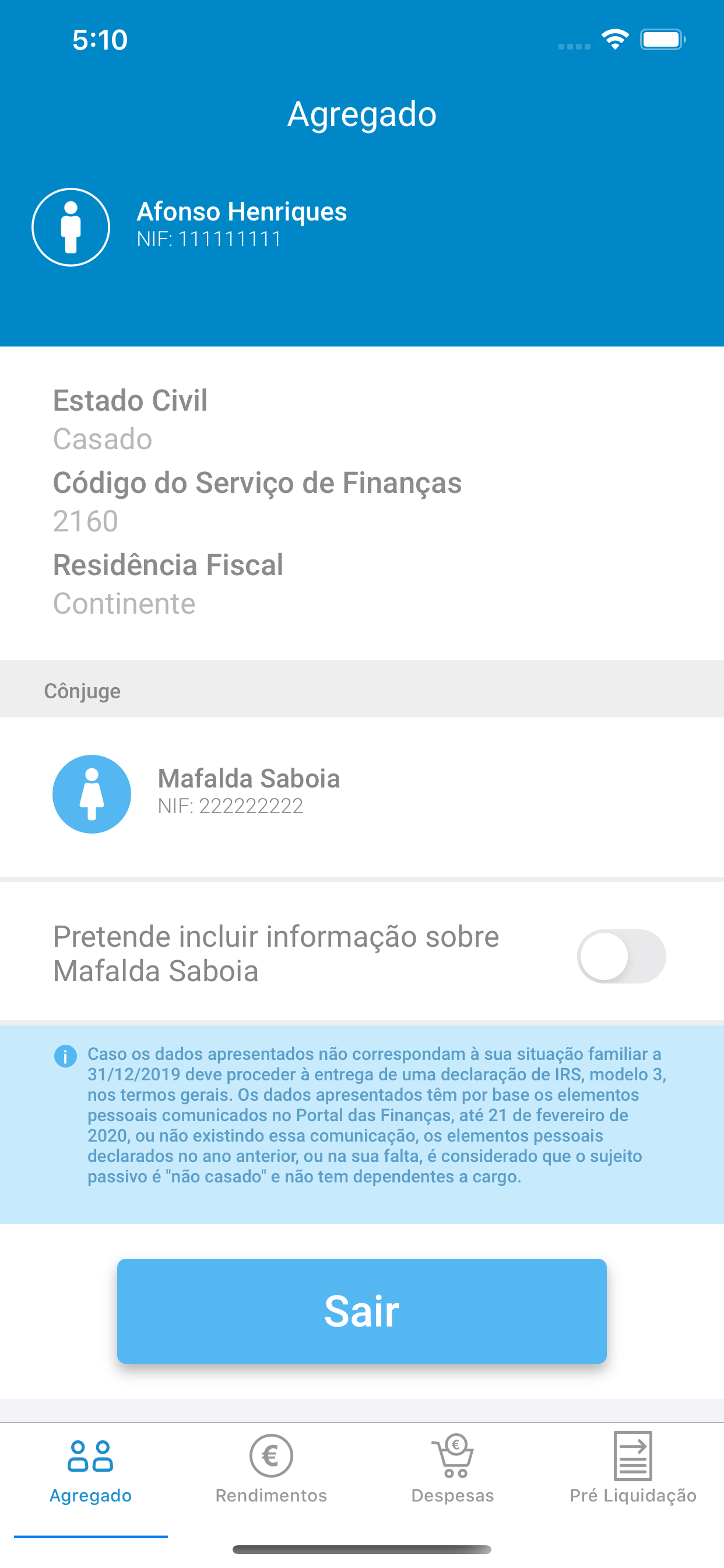
Task: Open spouse Mafalda Saboia's entry
Action: [362, 794]
